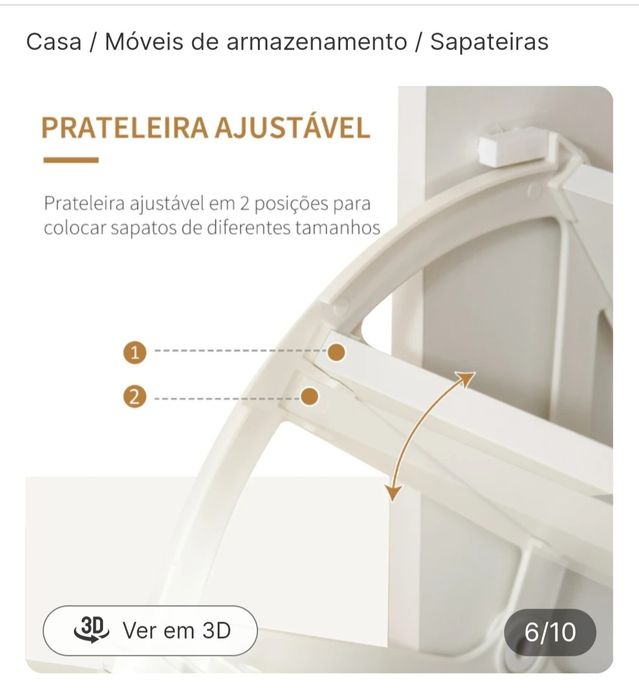The width and height of the screenshot is (639, 699).
Task: Open the product image in full view
Action: click(x=320, y=380)
